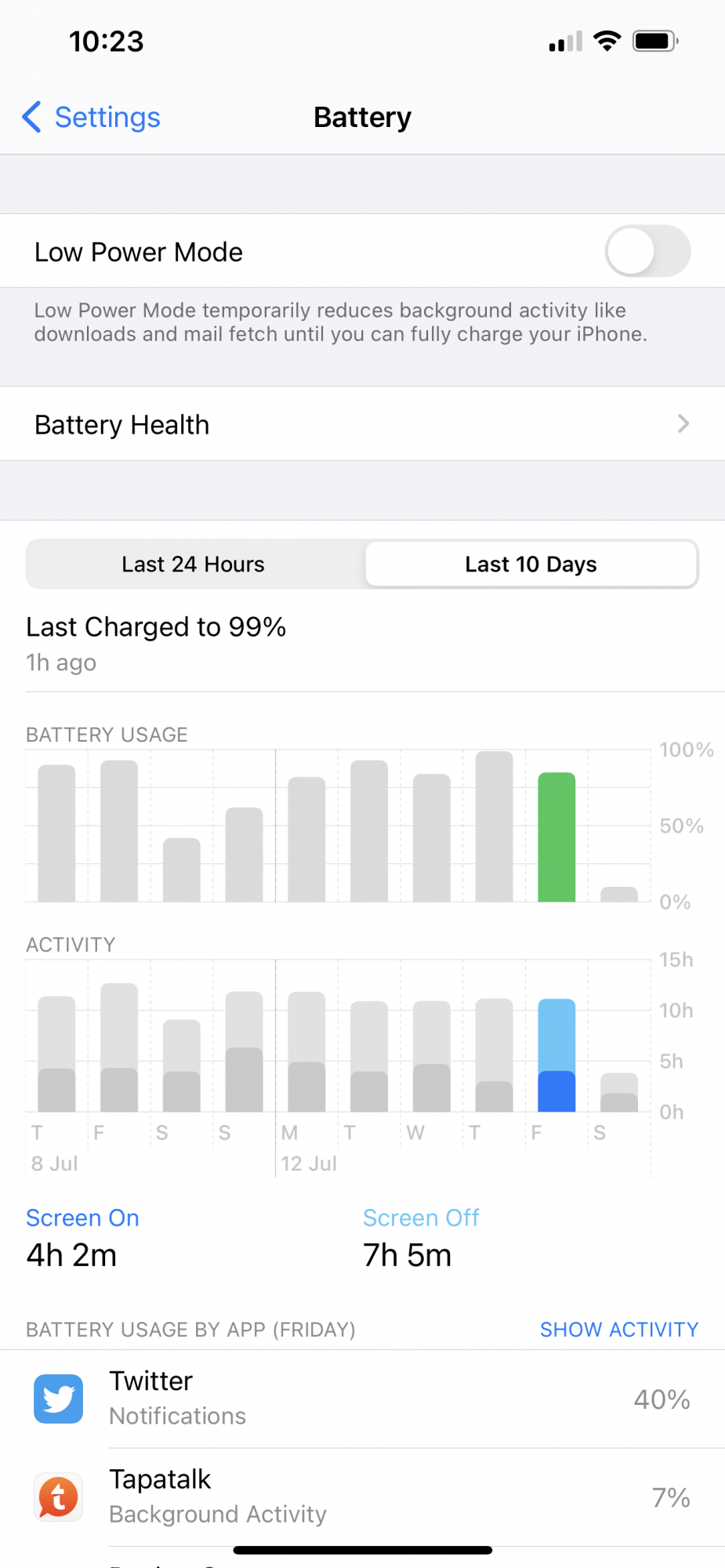Open Battery Health

click(362, 424)
